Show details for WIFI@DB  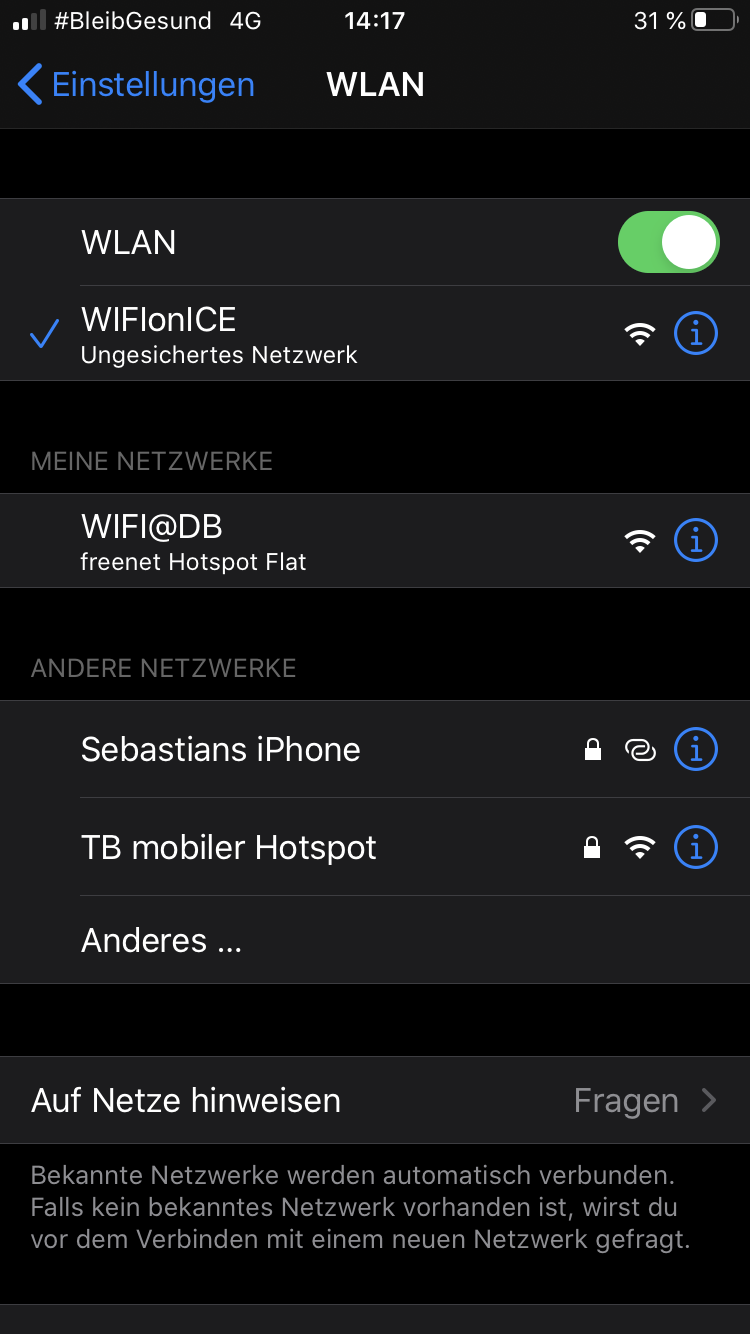pyautogui.click(x=696, y=541)
